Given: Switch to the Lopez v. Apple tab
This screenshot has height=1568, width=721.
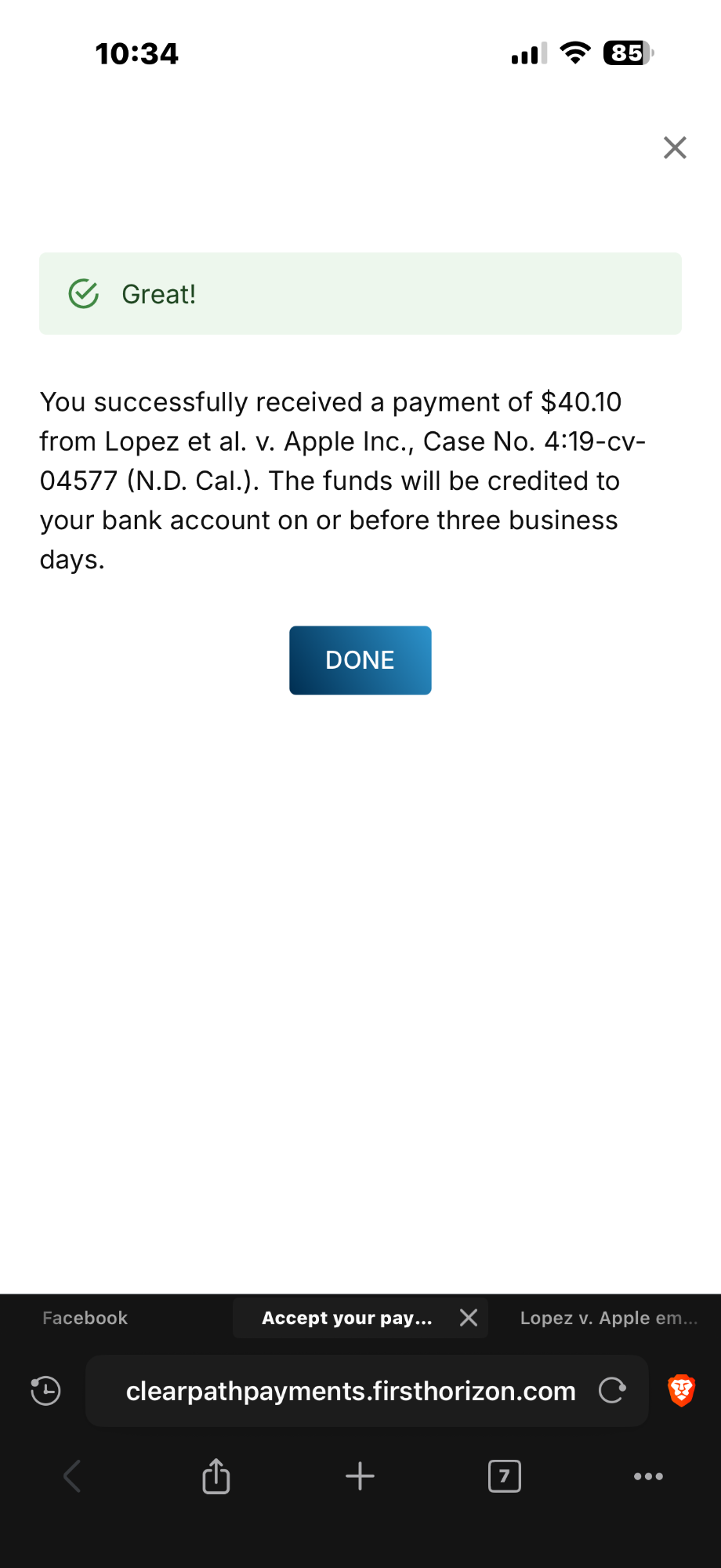Looking at the screenshot, I should click(x=608, y=1318).
